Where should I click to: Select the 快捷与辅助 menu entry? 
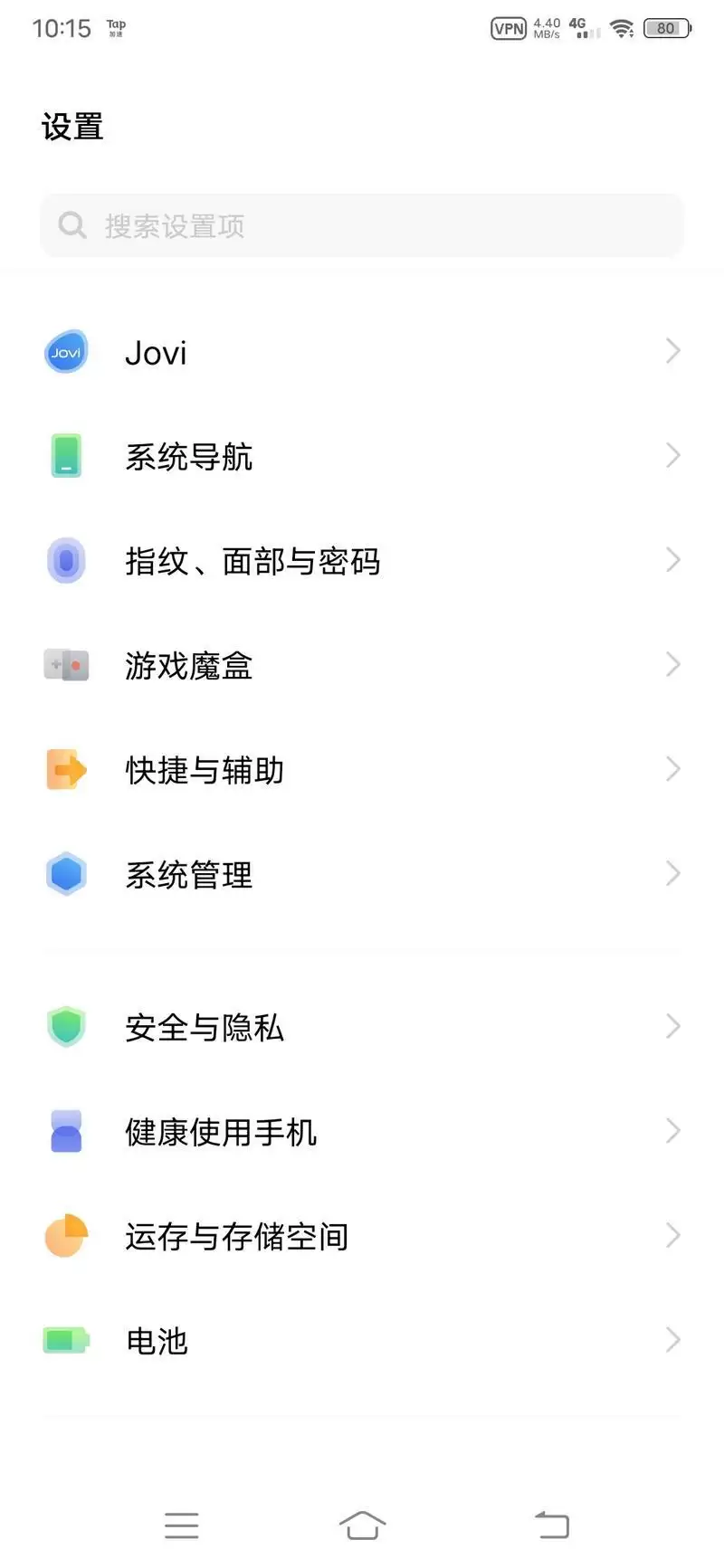(362, 770)
